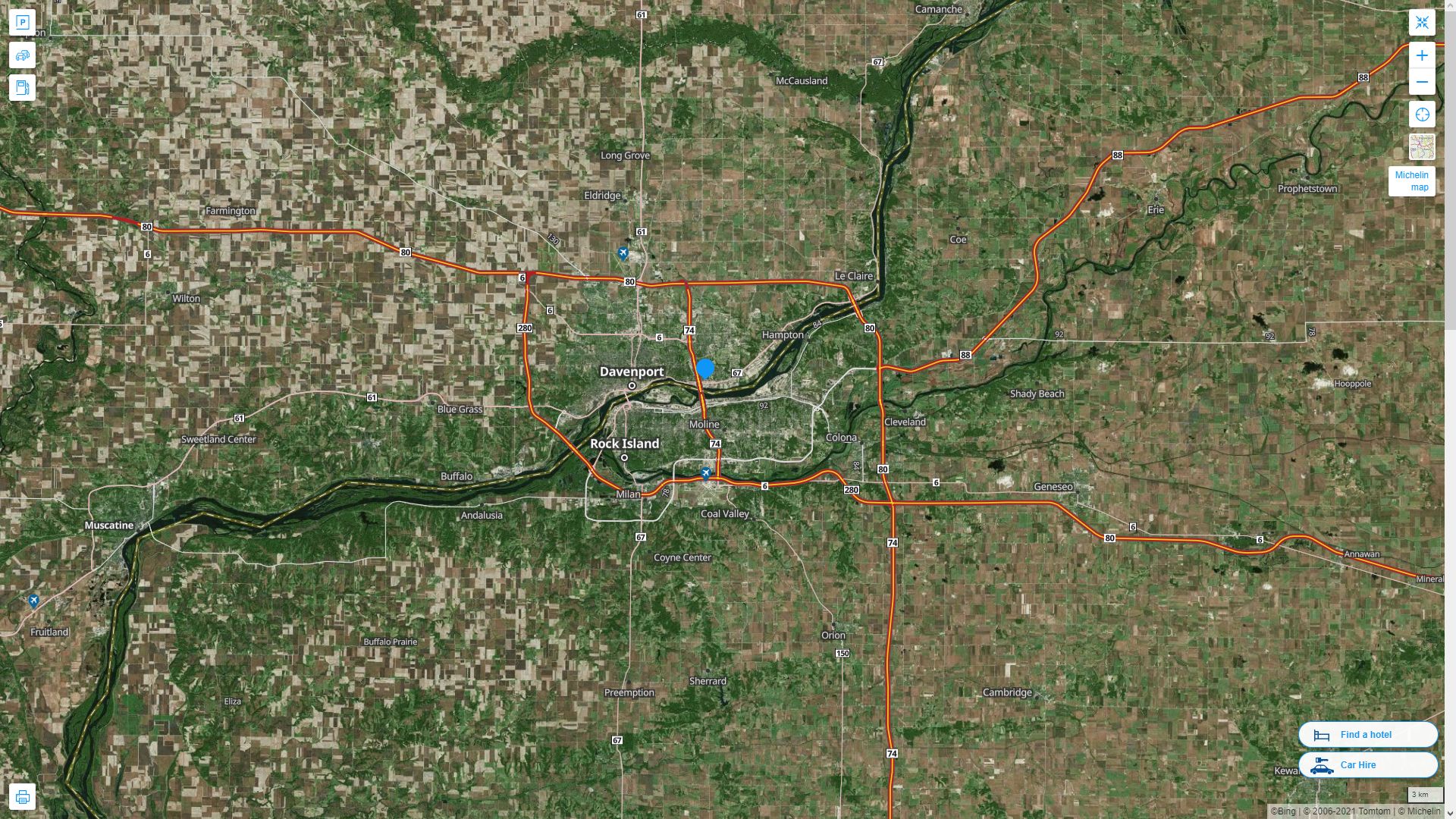Zoom out with the minus button
The height and width of the screenshot is (819, 1456).
coord(1422,82)
